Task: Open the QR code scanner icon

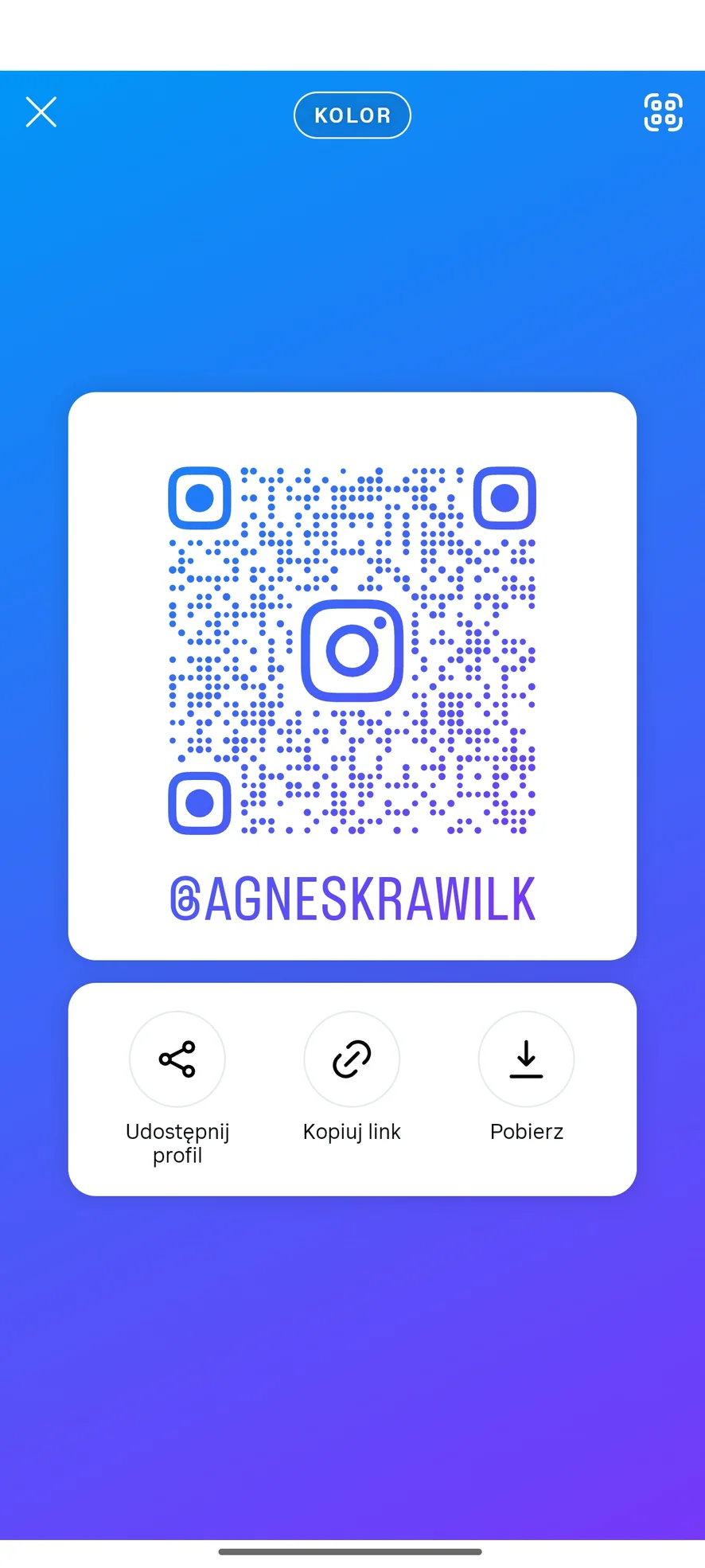Action: pos(663,112)
